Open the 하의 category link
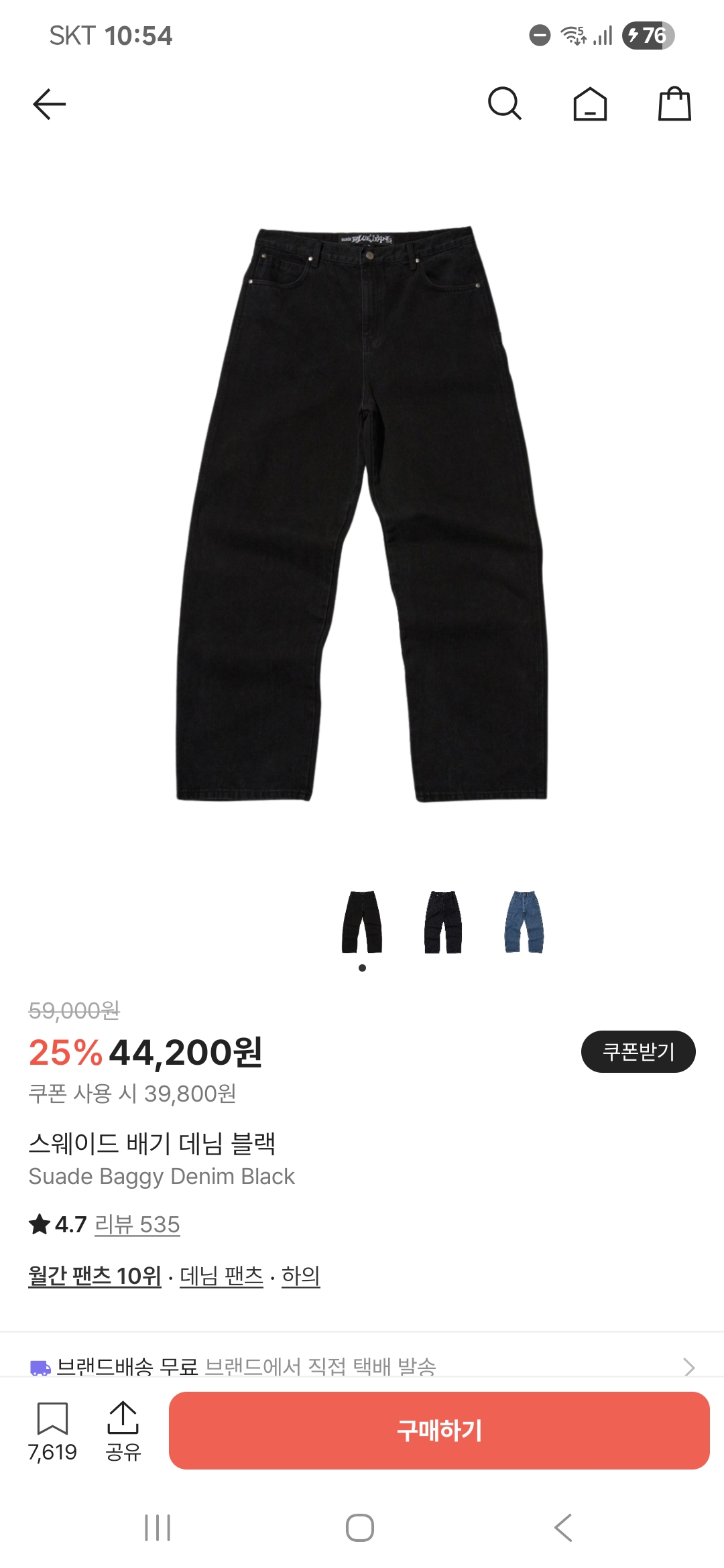Viewport: 724px width, 1568px height. pos(300,1275)
